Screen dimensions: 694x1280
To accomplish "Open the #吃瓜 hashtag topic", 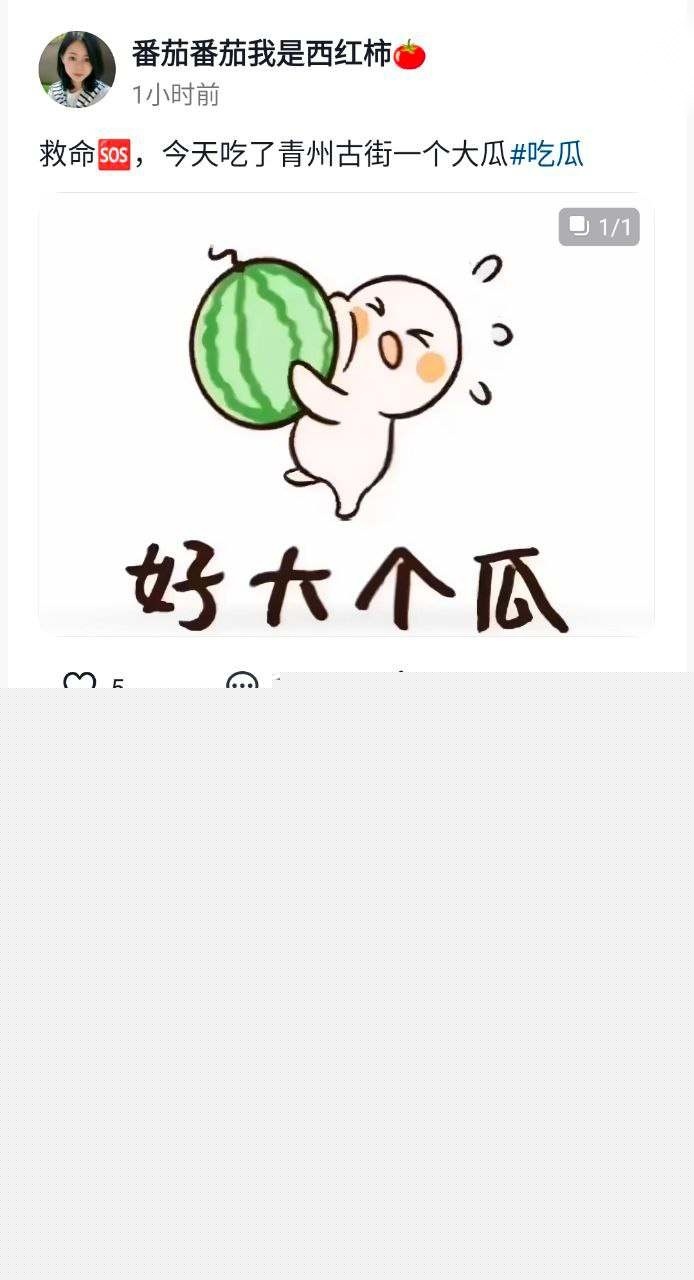I will (547, 154).
